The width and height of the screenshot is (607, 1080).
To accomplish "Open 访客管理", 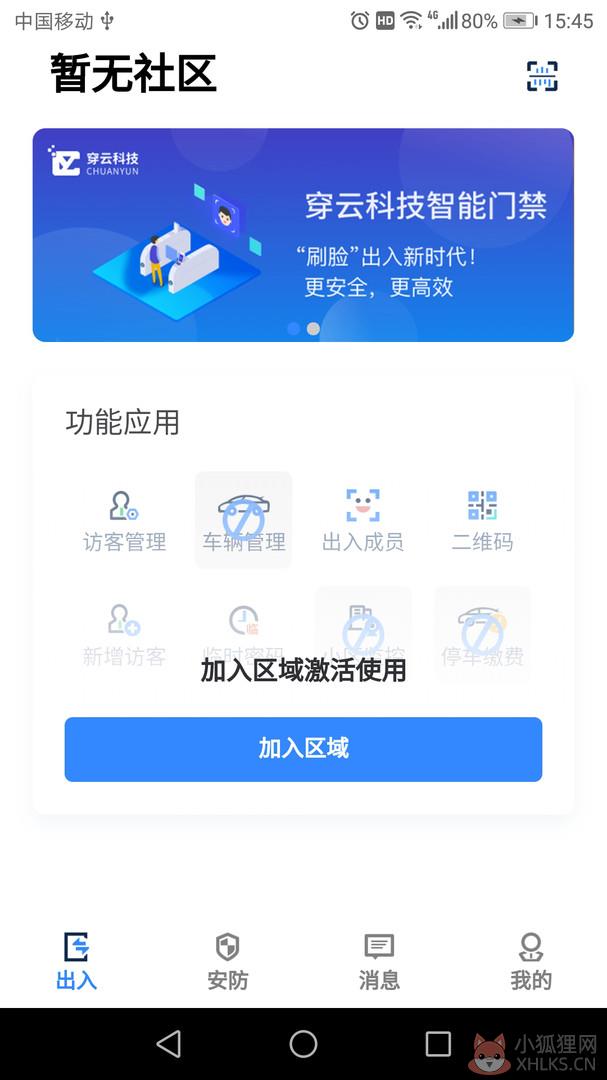I will pos(125,521).
